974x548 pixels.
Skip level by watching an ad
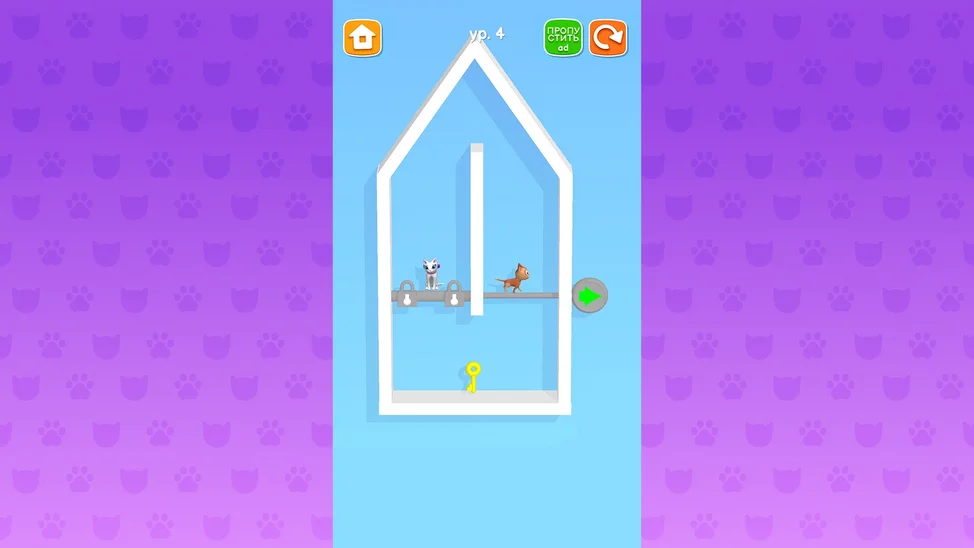pyautogui.click(x=563, y=38)
